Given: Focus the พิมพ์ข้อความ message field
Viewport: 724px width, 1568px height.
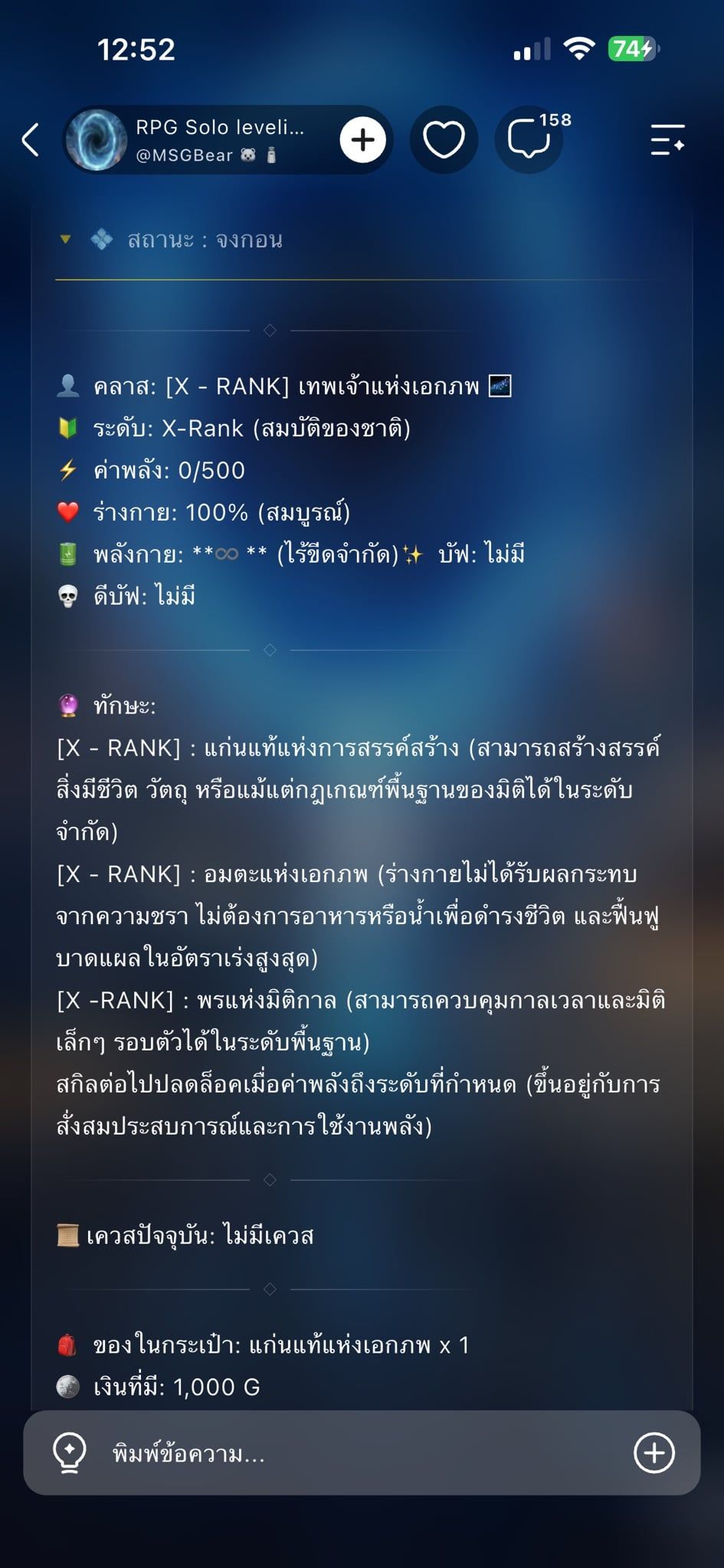Looking at the screenshot, I should [362, 1453].
